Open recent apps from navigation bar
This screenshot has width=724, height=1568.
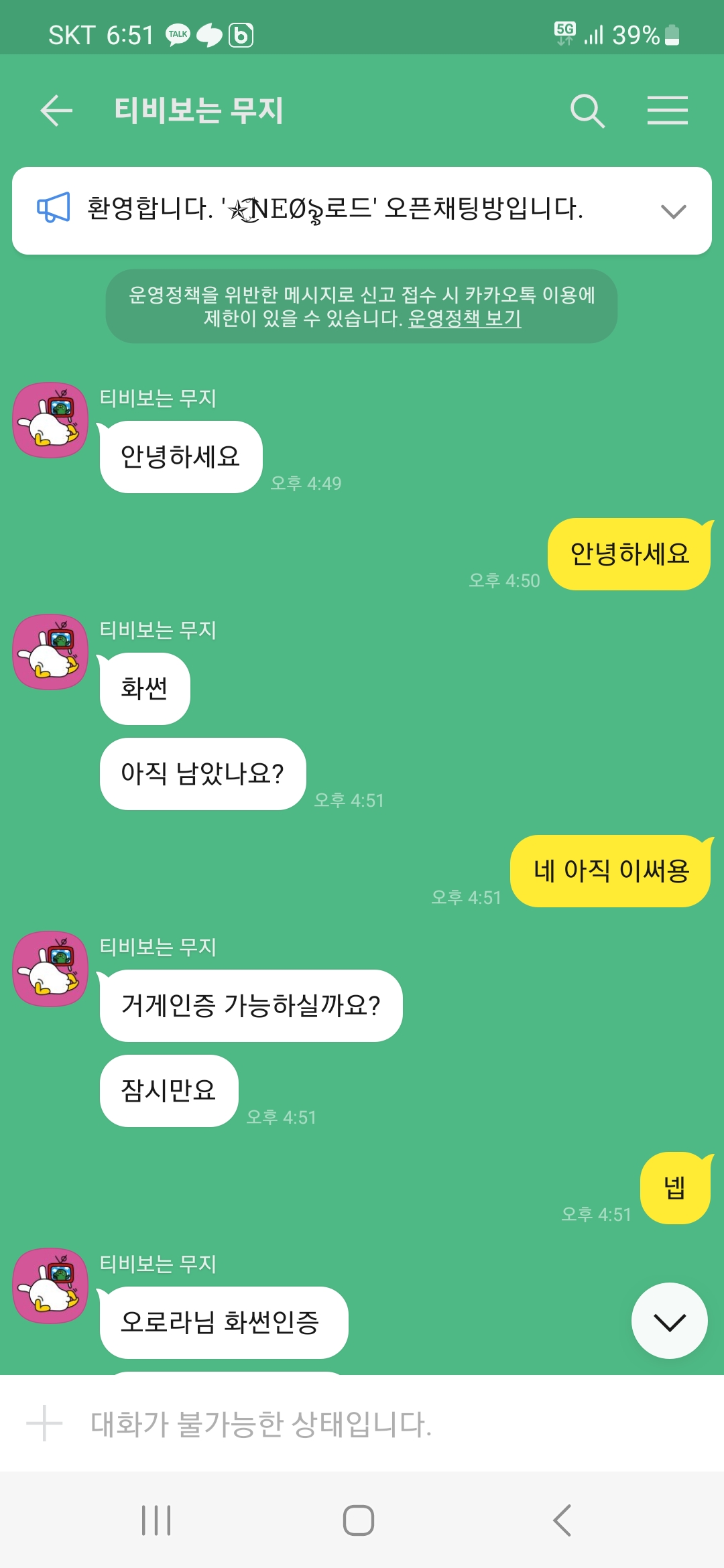156,1520
